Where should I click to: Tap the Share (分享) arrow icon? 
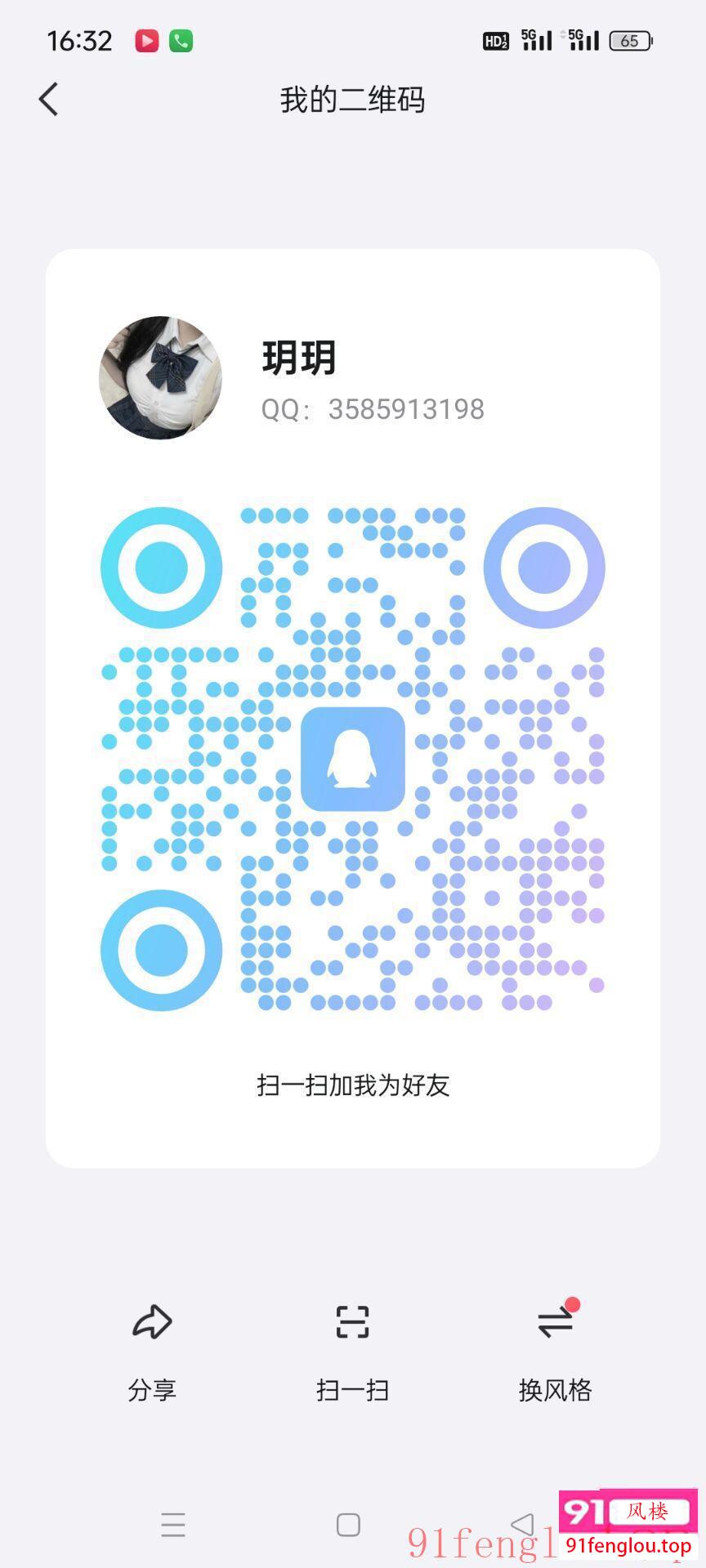point(151,1321)
